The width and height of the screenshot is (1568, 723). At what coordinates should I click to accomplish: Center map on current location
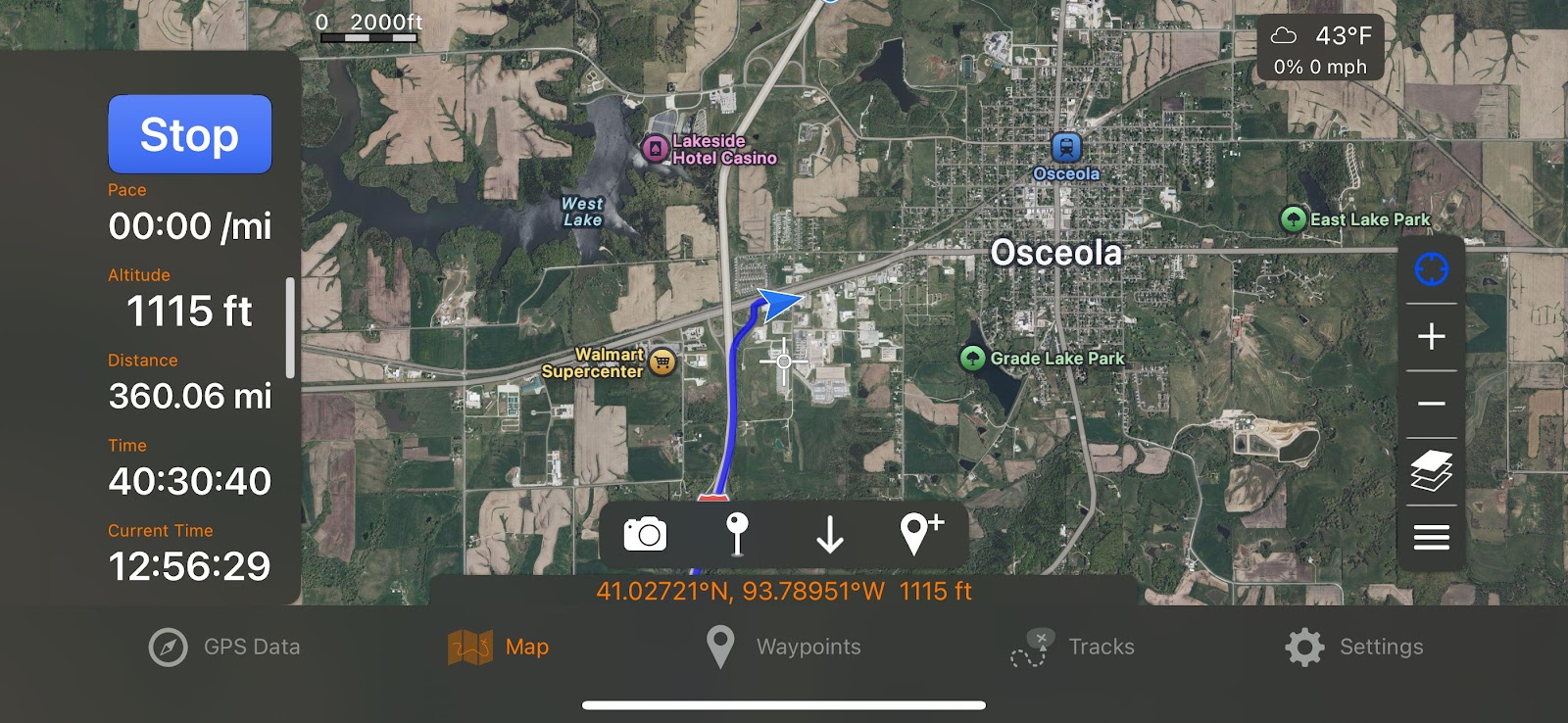click(x=1431, y=269)
